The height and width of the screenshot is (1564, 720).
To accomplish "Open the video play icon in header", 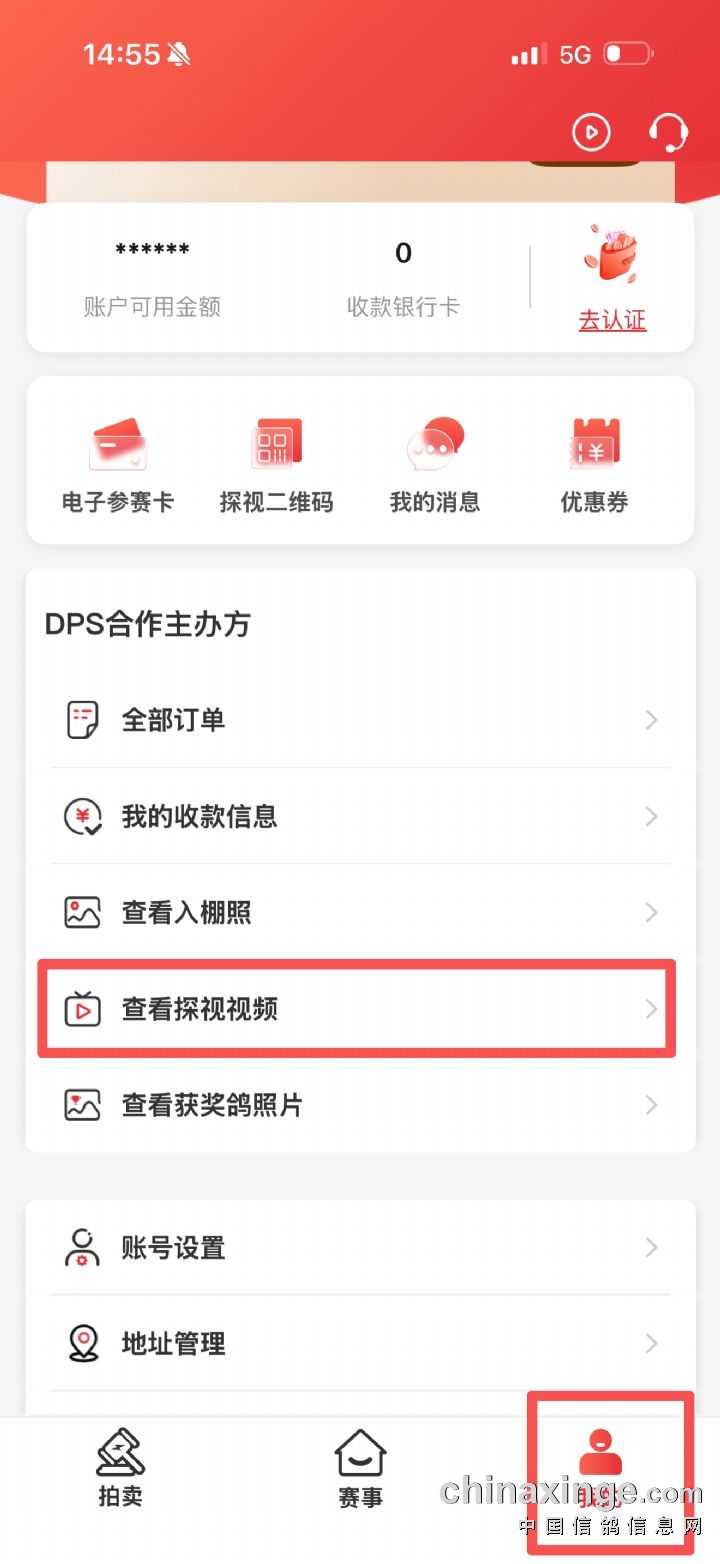I will tap(591, 132).
